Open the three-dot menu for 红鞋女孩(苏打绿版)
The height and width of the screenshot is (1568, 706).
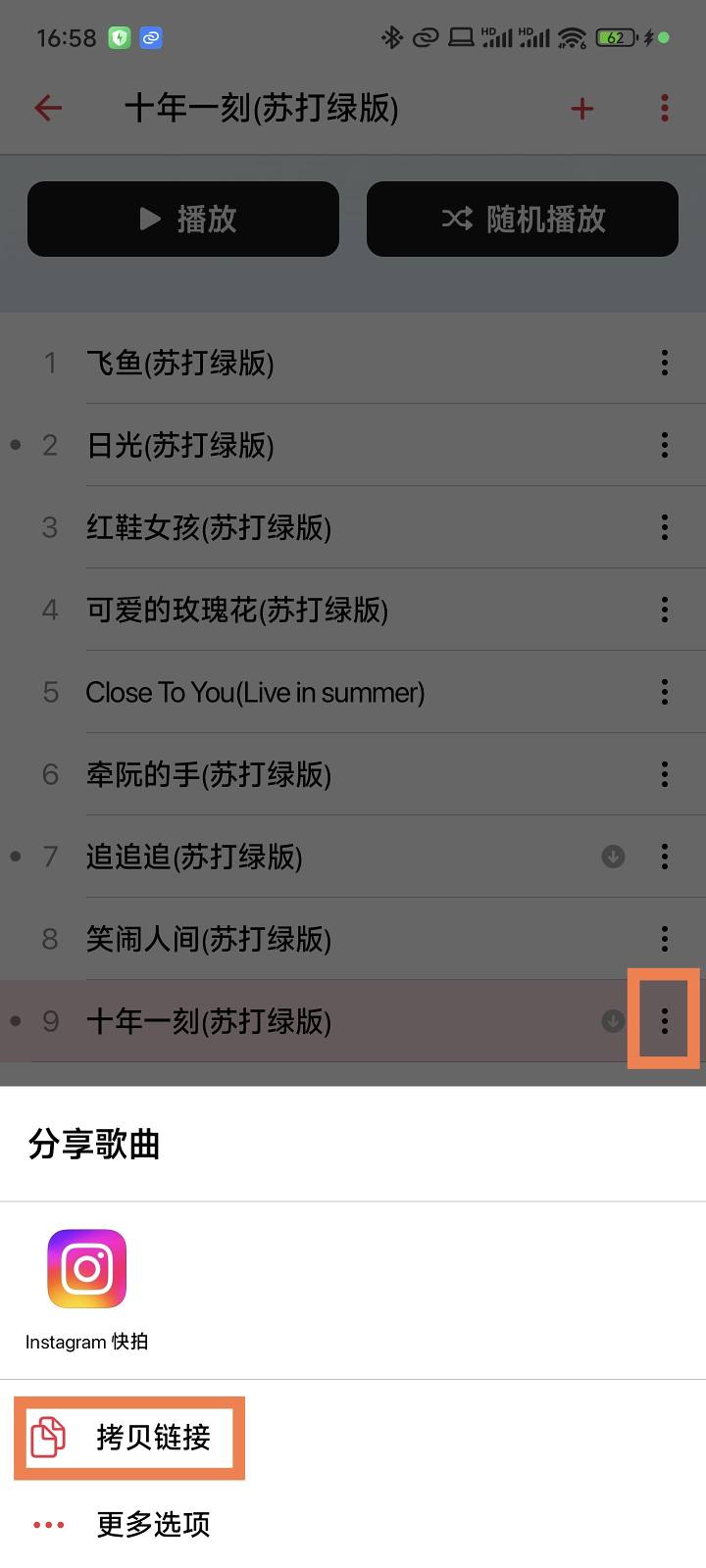click(664, 527)
